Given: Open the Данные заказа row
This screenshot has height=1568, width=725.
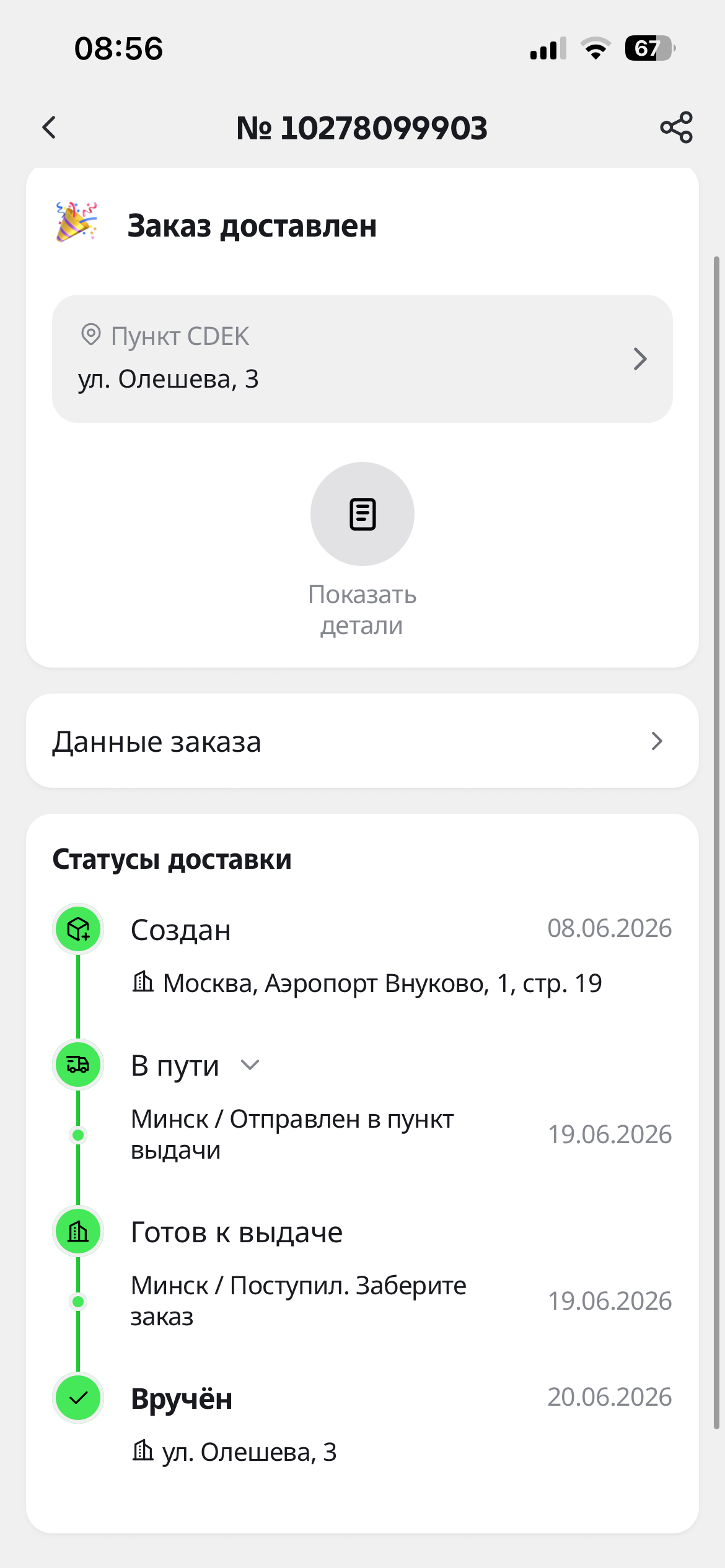Looking at the screenshot, I should (362, 741).
